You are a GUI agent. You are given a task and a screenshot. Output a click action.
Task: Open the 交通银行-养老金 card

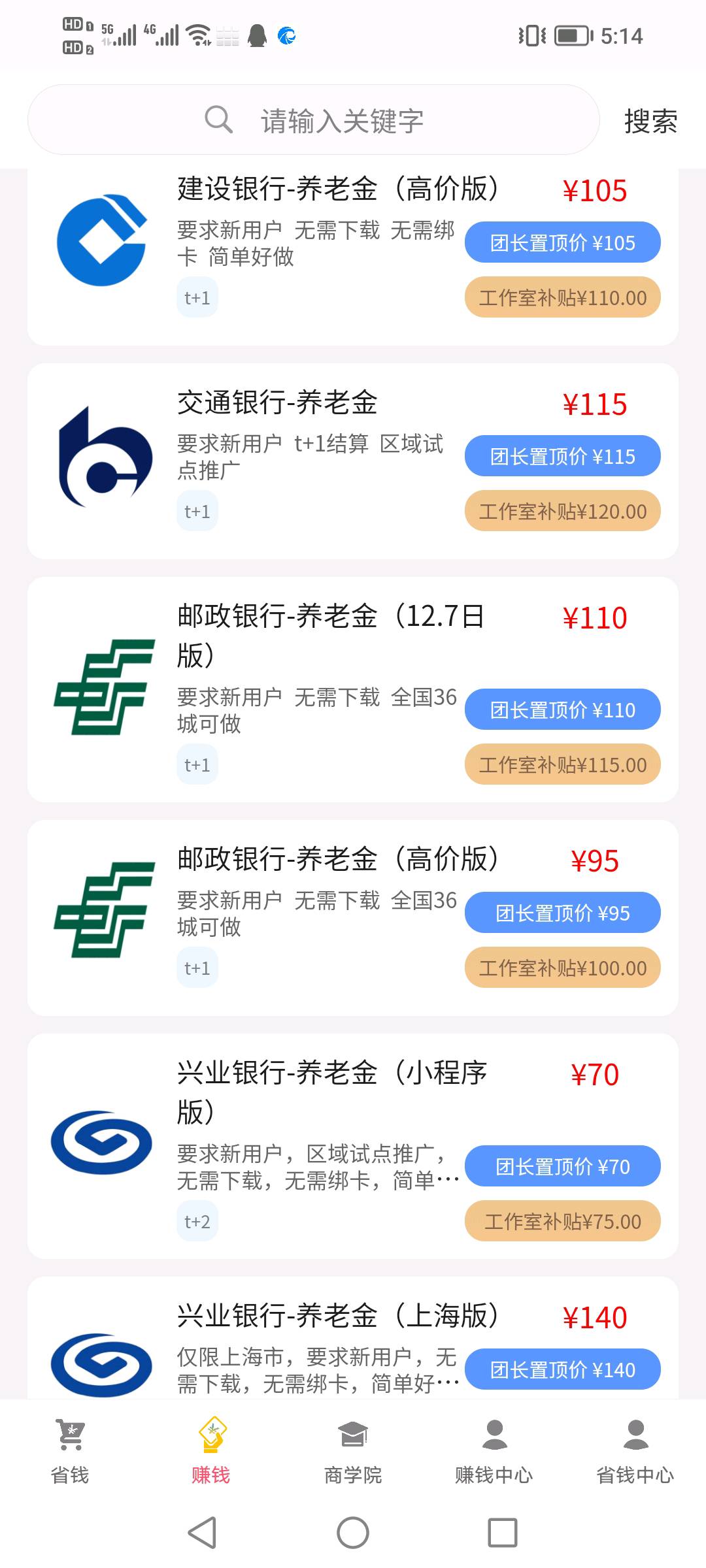277,402
